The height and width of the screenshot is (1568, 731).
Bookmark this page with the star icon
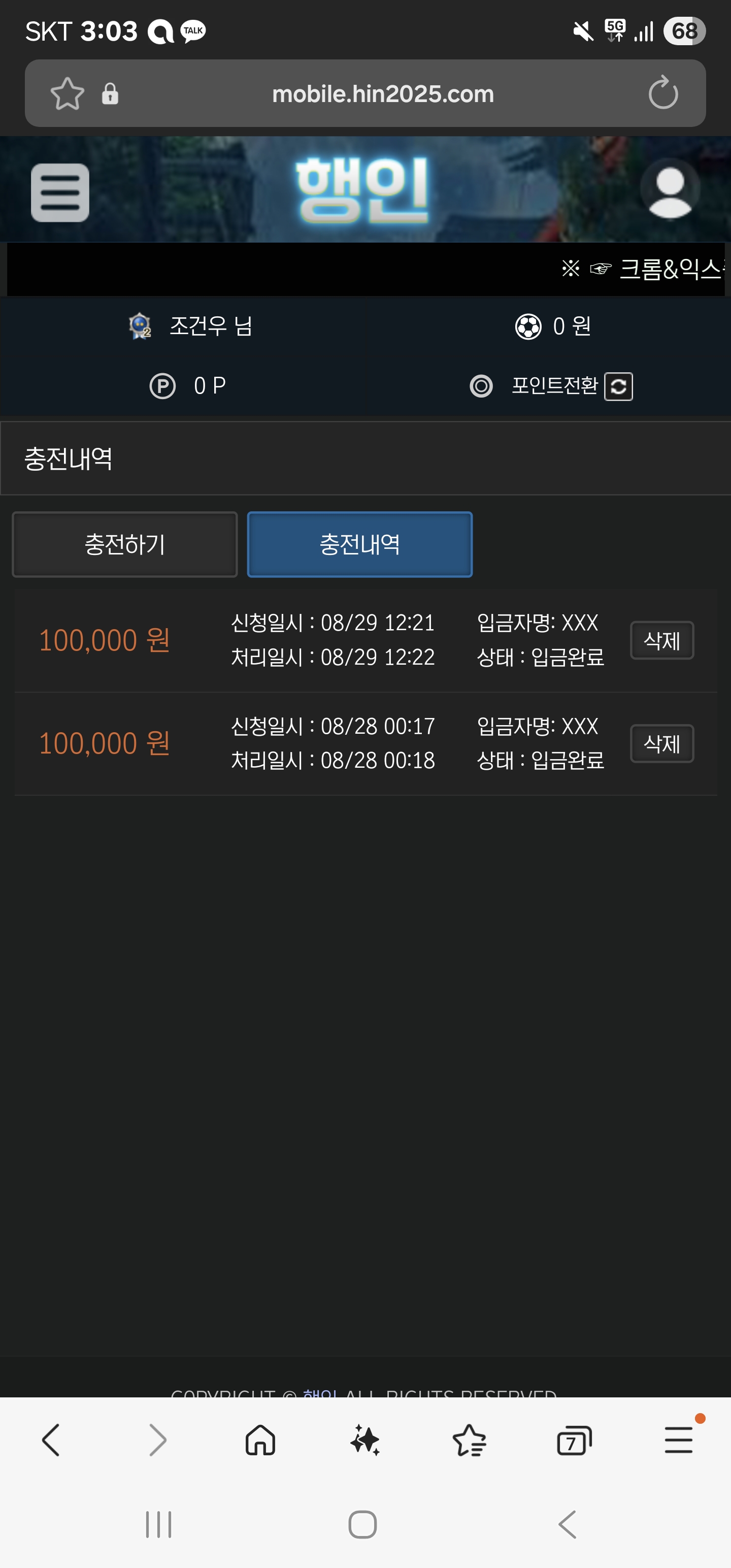point(67,94)
